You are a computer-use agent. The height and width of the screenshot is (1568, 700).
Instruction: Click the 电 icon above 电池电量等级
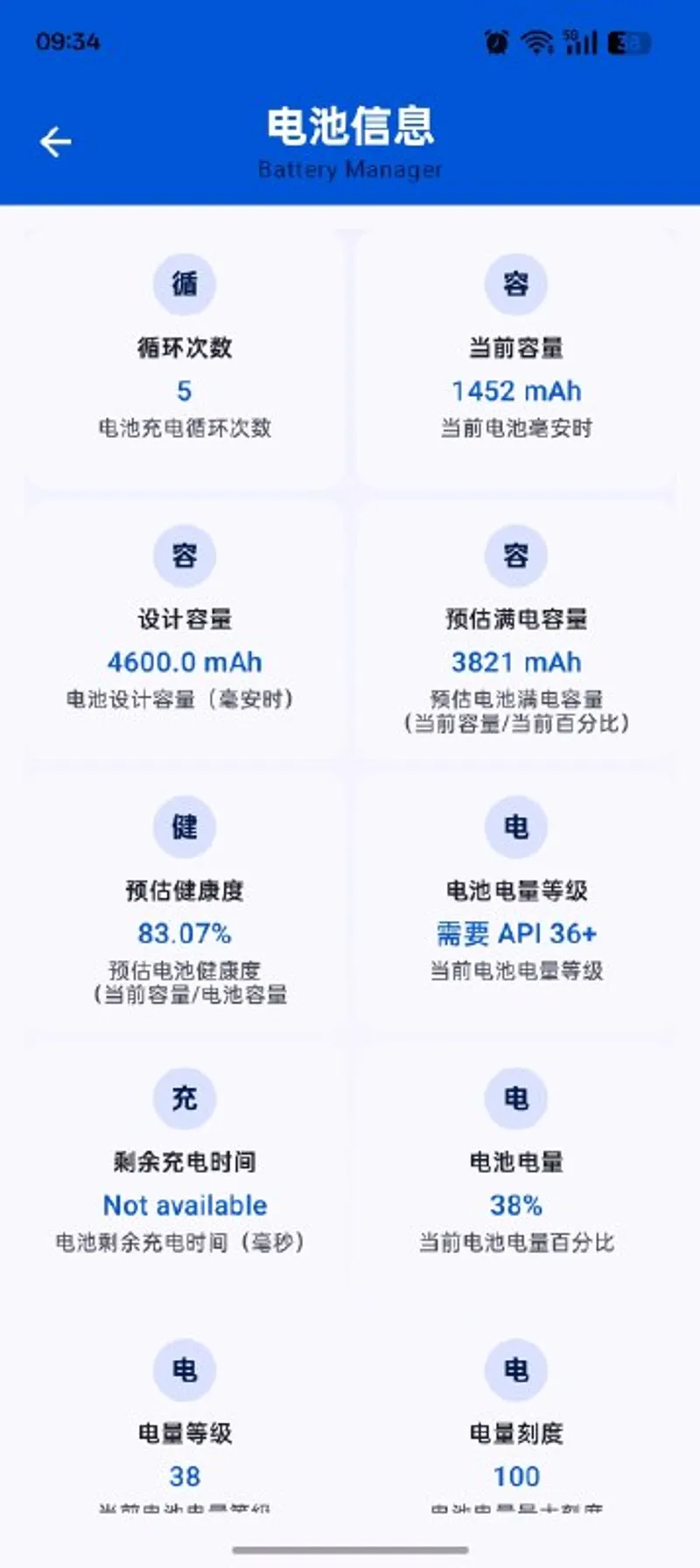point(516,826)
